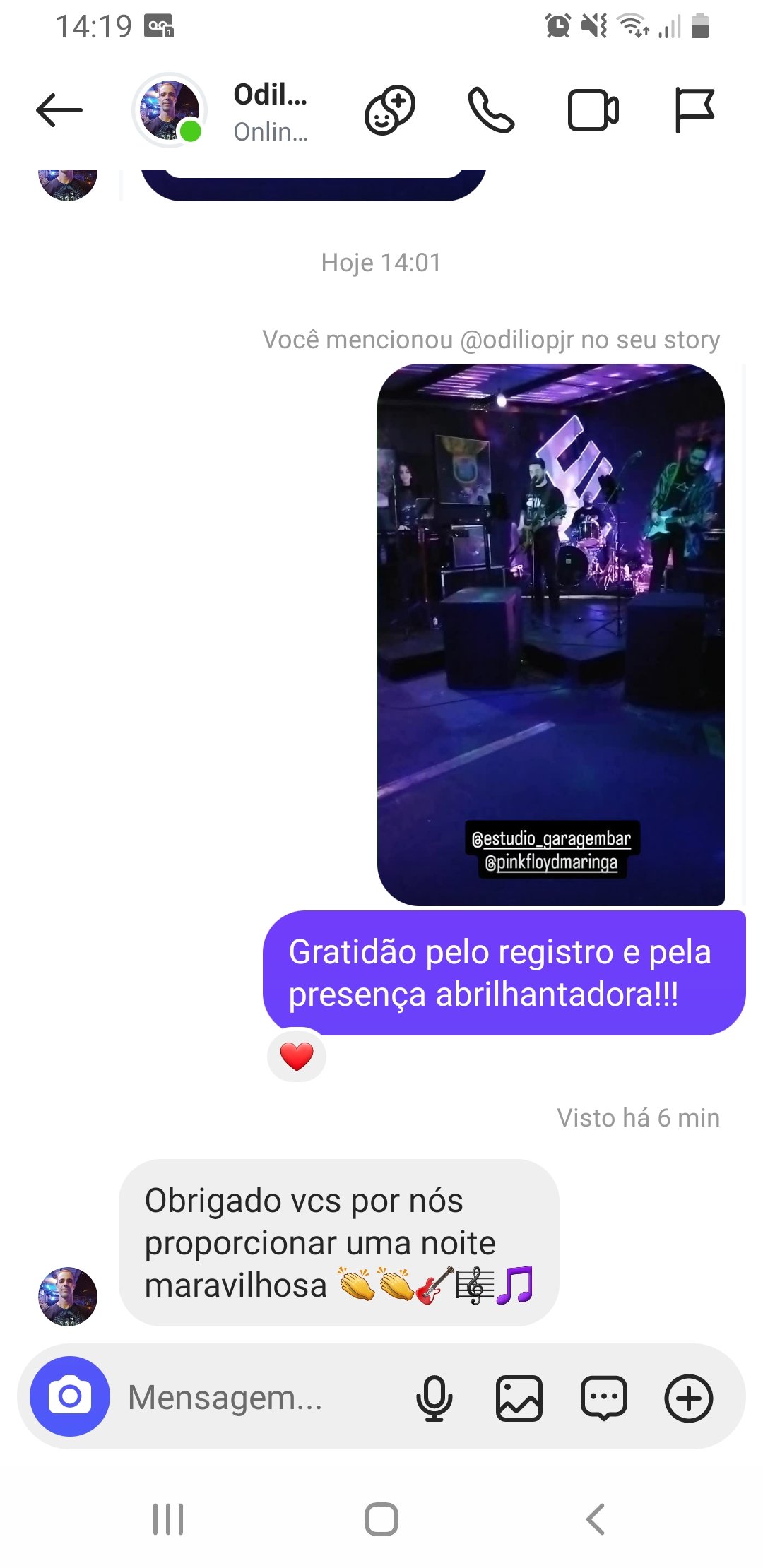The height and width of the screenshot is (1568, 763).
Task: Open the camera from the message bar
Action: [70, 1396]
